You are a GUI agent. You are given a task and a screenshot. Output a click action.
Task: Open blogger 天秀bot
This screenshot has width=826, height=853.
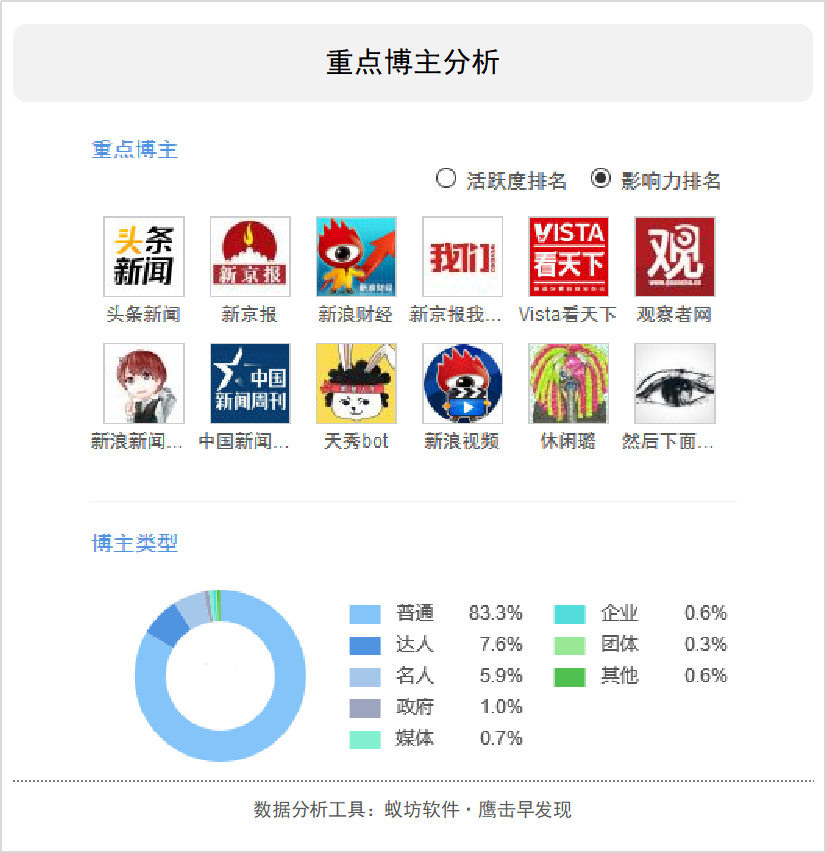(356, 384)
